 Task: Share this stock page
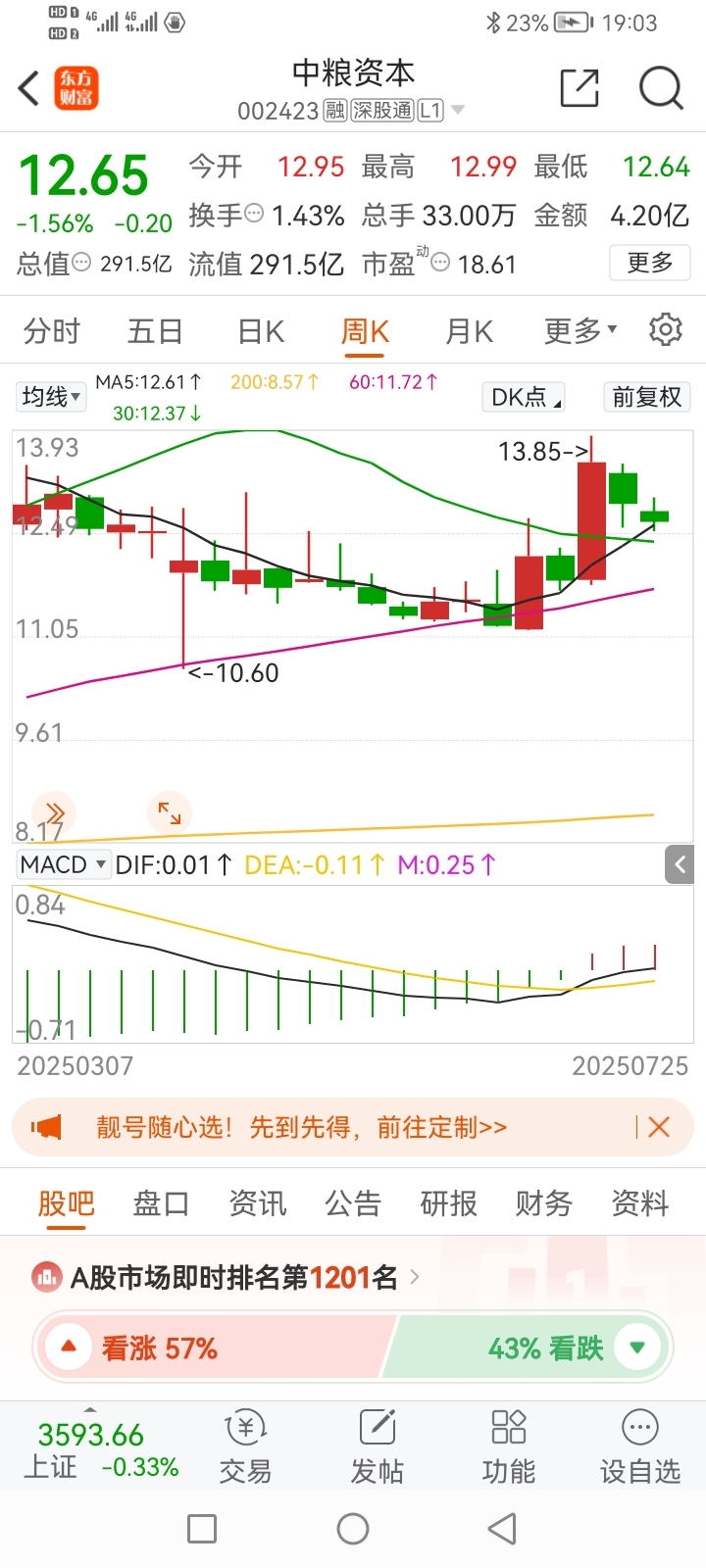pos(579,88)
